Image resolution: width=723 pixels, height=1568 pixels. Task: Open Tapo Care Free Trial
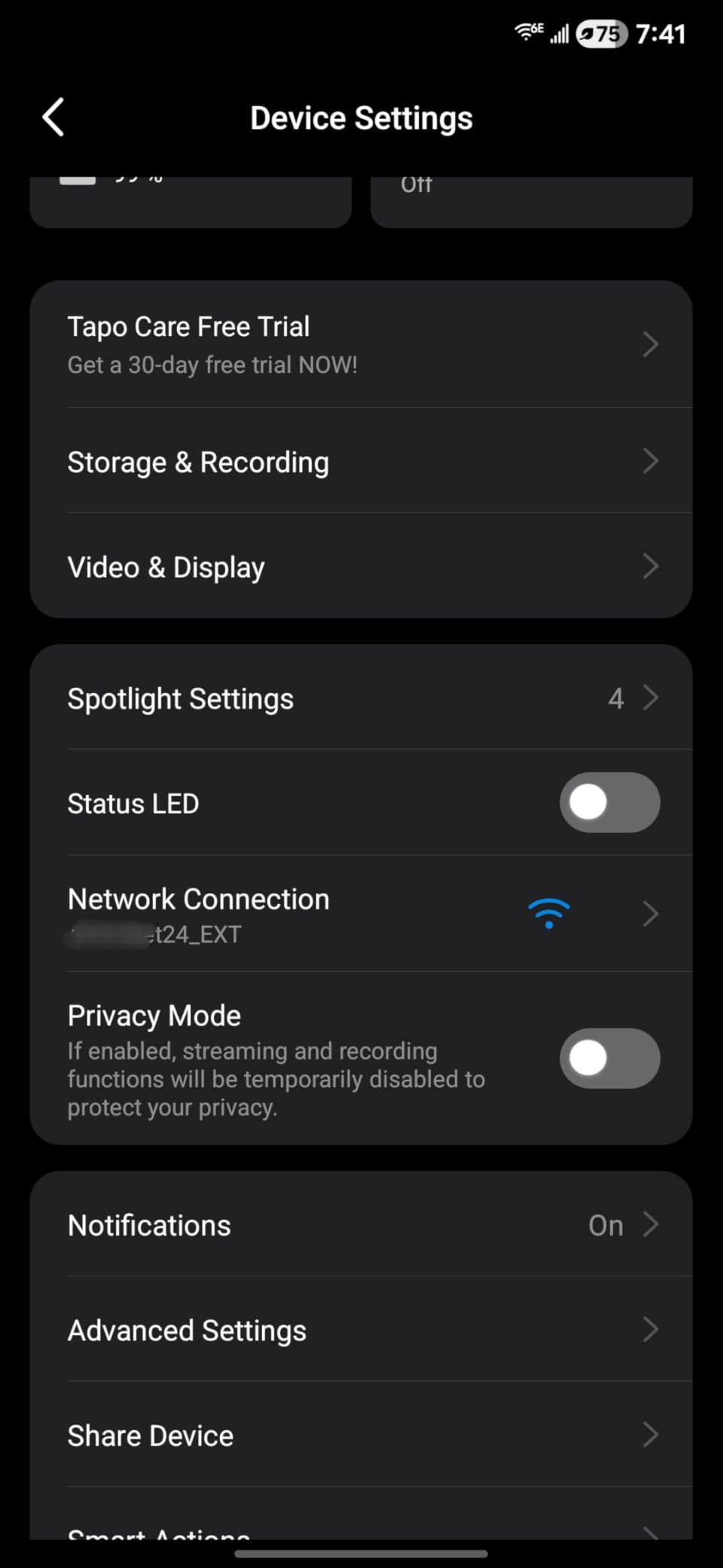pyautogui.click(x=361, y=345)
